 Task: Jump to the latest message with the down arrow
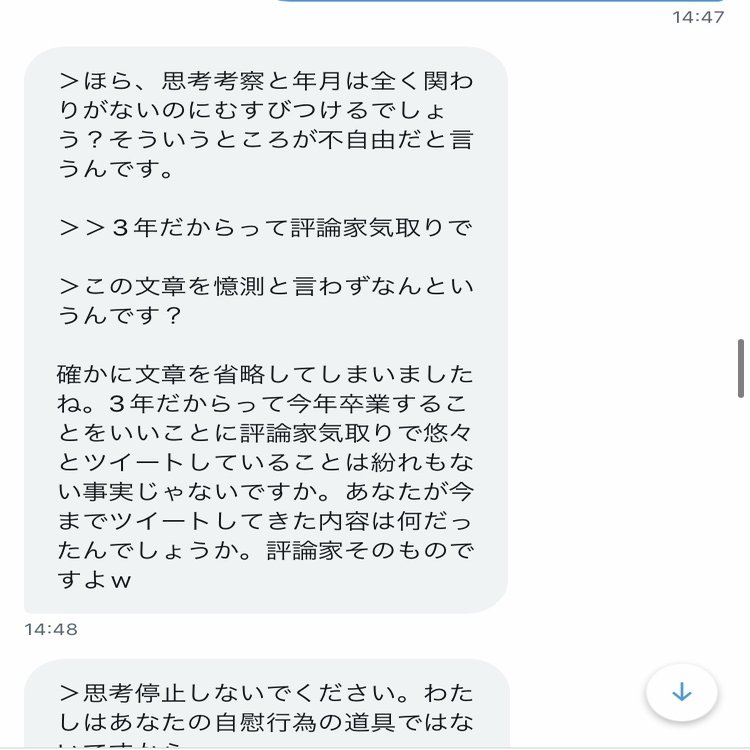681,692
